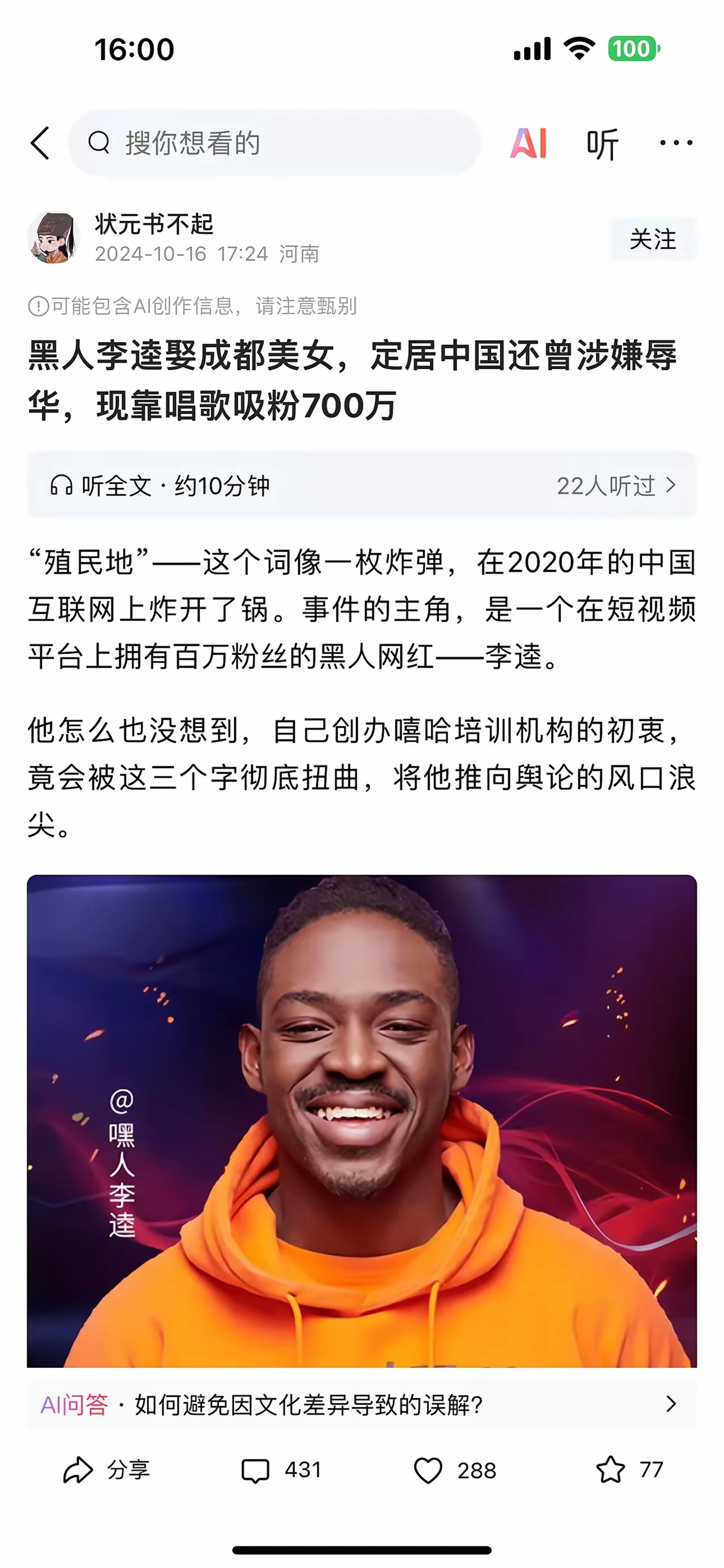The image size is (724, 1568).
Task: Play 听全文 full article audio
Action: click(x=161, y=485)
